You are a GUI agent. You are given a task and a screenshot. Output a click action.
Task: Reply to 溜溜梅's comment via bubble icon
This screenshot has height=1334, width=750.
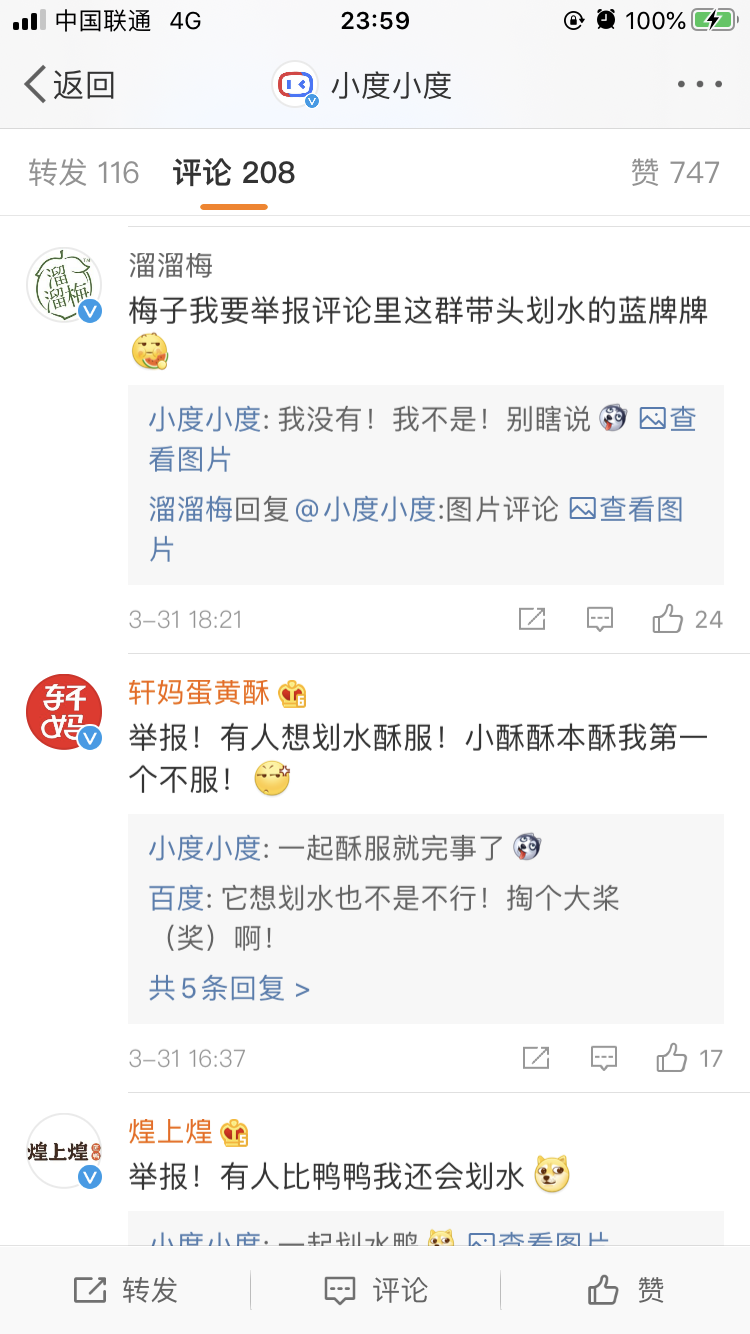[600, 619]
